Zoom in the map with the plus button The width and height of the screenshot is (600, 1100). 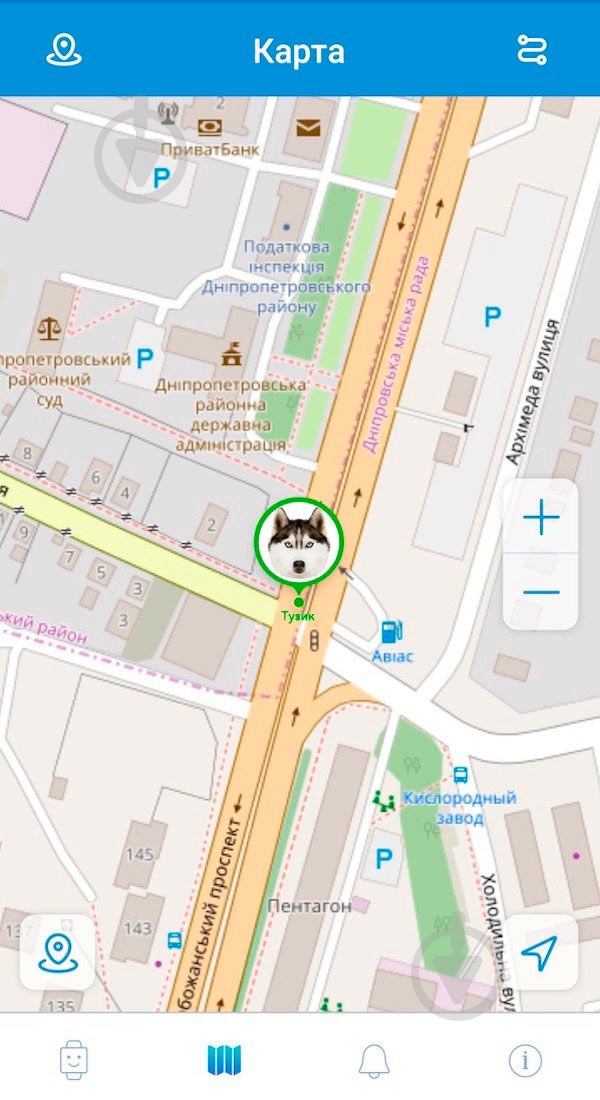click(x=540, y=517)
